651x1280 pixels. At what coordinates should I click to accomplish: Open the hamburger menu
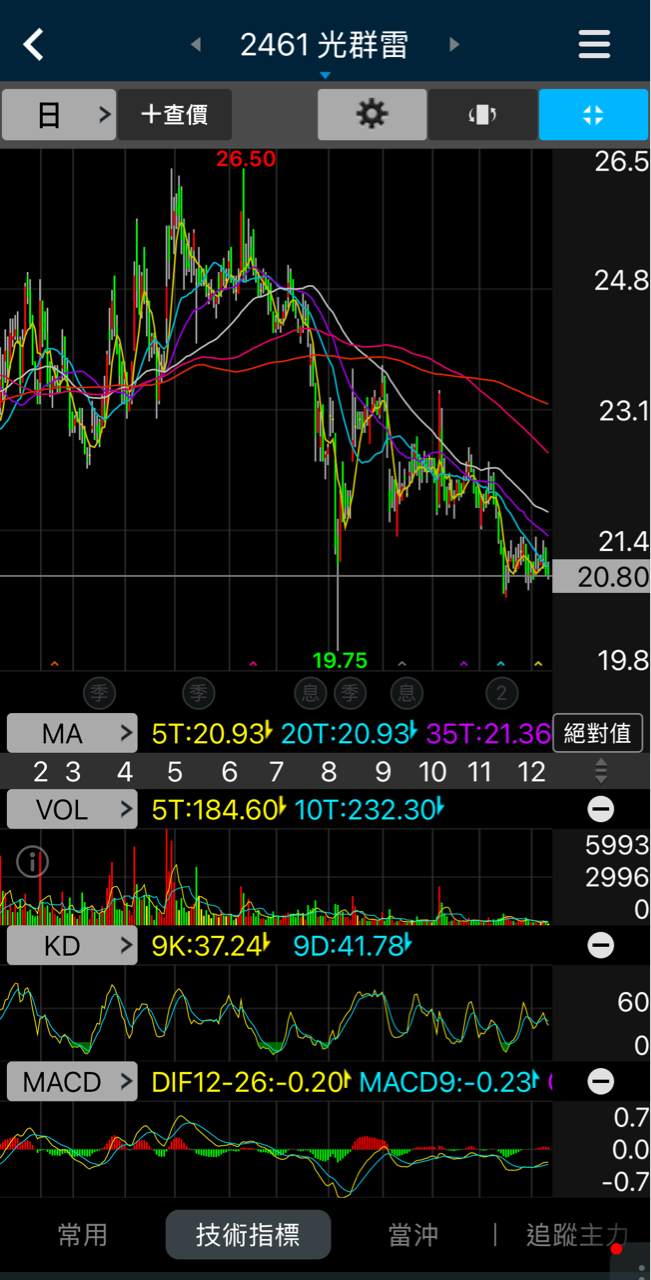594,44
